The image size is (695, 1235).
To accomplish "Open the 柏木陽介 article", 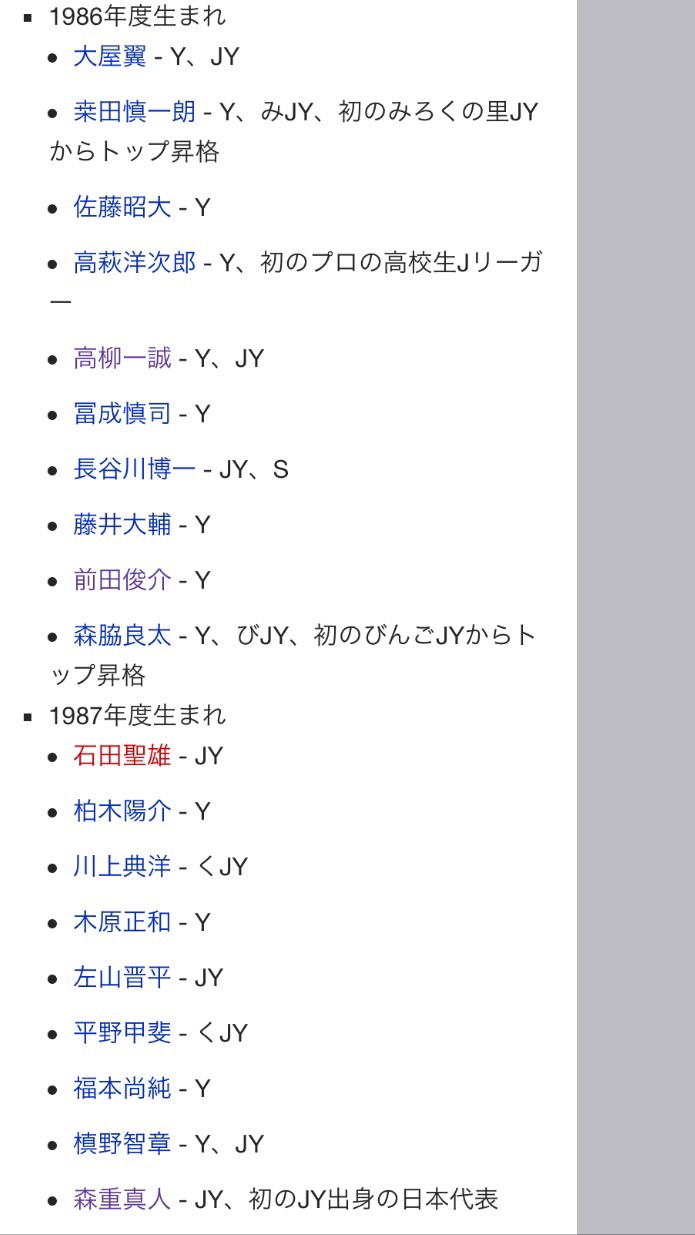I will (122, 811).
